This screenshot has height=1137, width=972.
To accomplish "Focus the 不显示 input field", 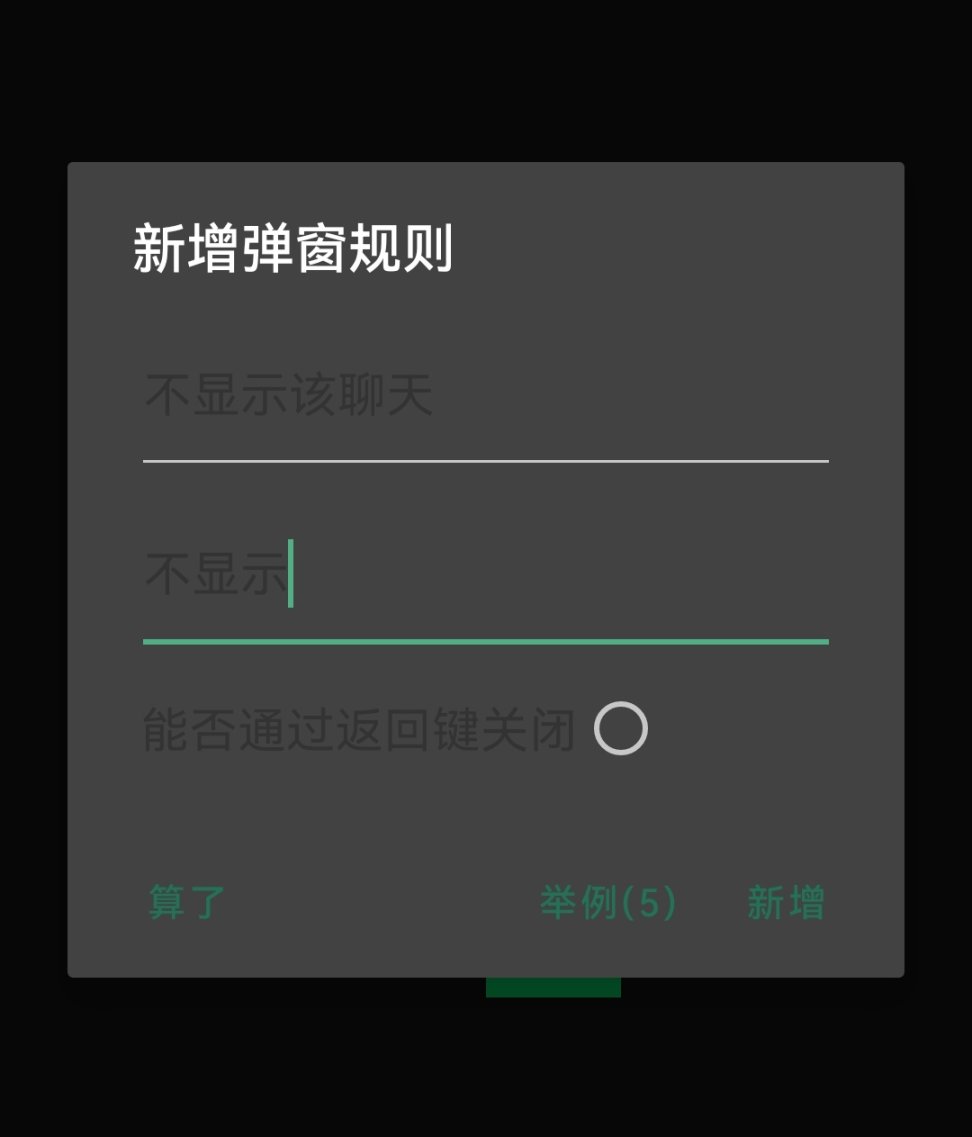I will (x=485, y=576).
